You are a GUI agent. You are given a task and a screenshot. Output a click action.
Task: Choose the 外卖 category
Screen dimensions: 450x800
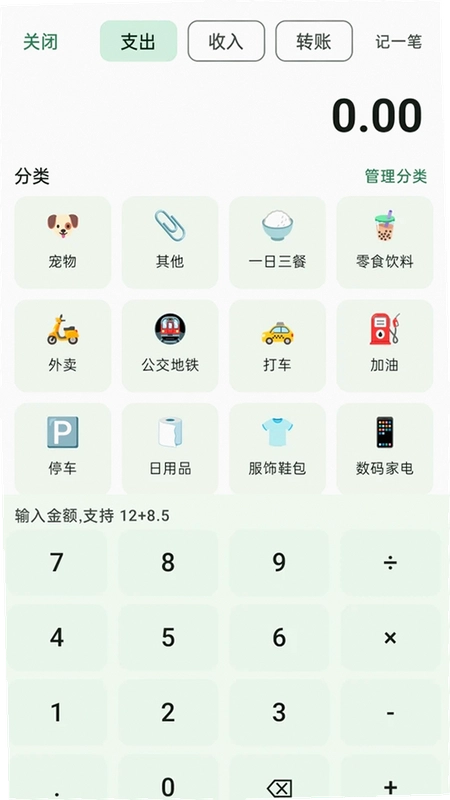[63, 345]
